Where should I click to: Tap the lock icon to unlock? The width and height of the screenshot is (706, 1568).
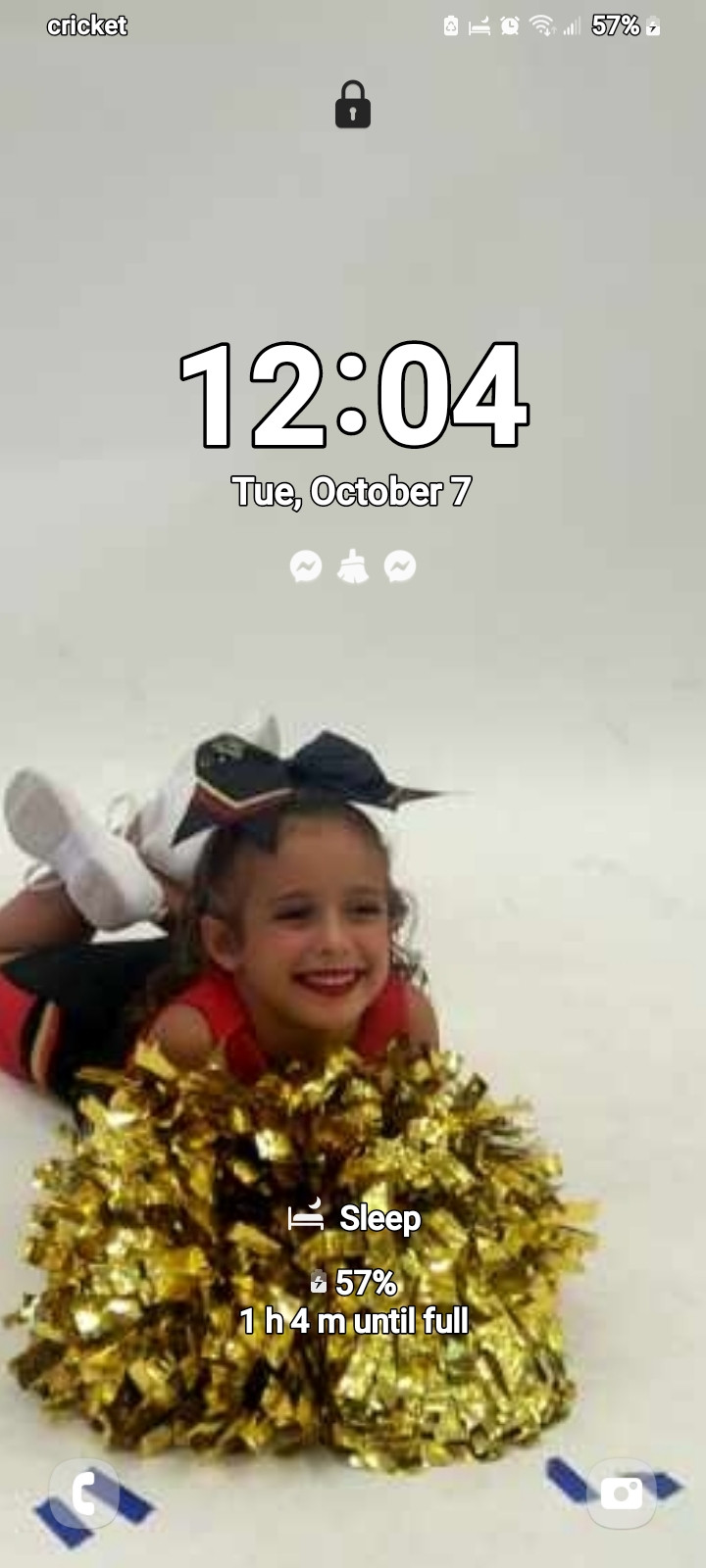coord(353,105)
